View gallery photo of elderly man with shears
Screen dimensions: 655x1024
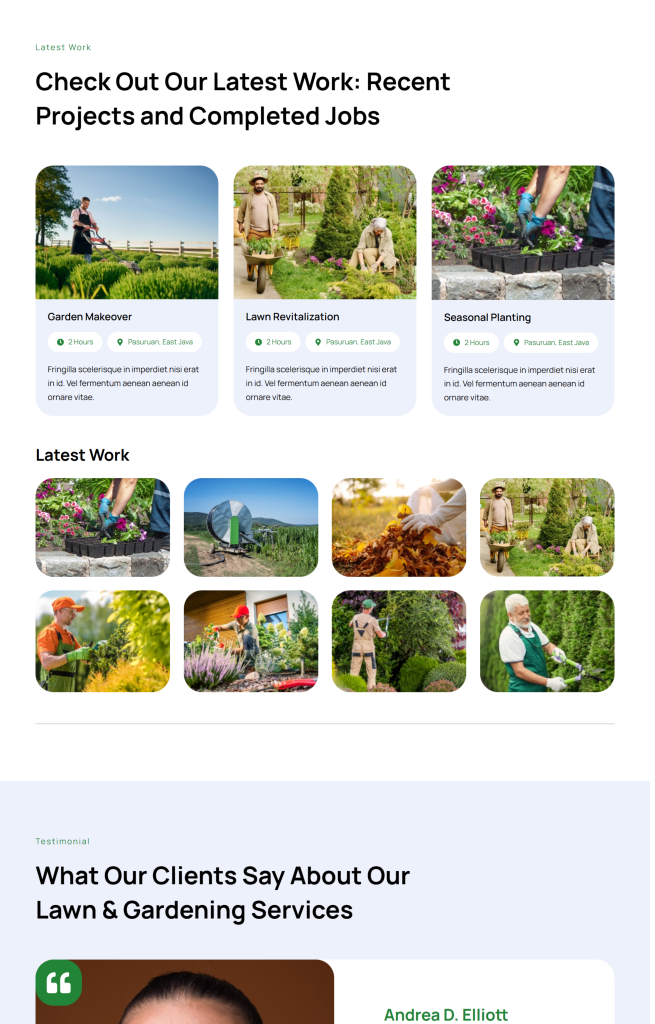[547, 641]
